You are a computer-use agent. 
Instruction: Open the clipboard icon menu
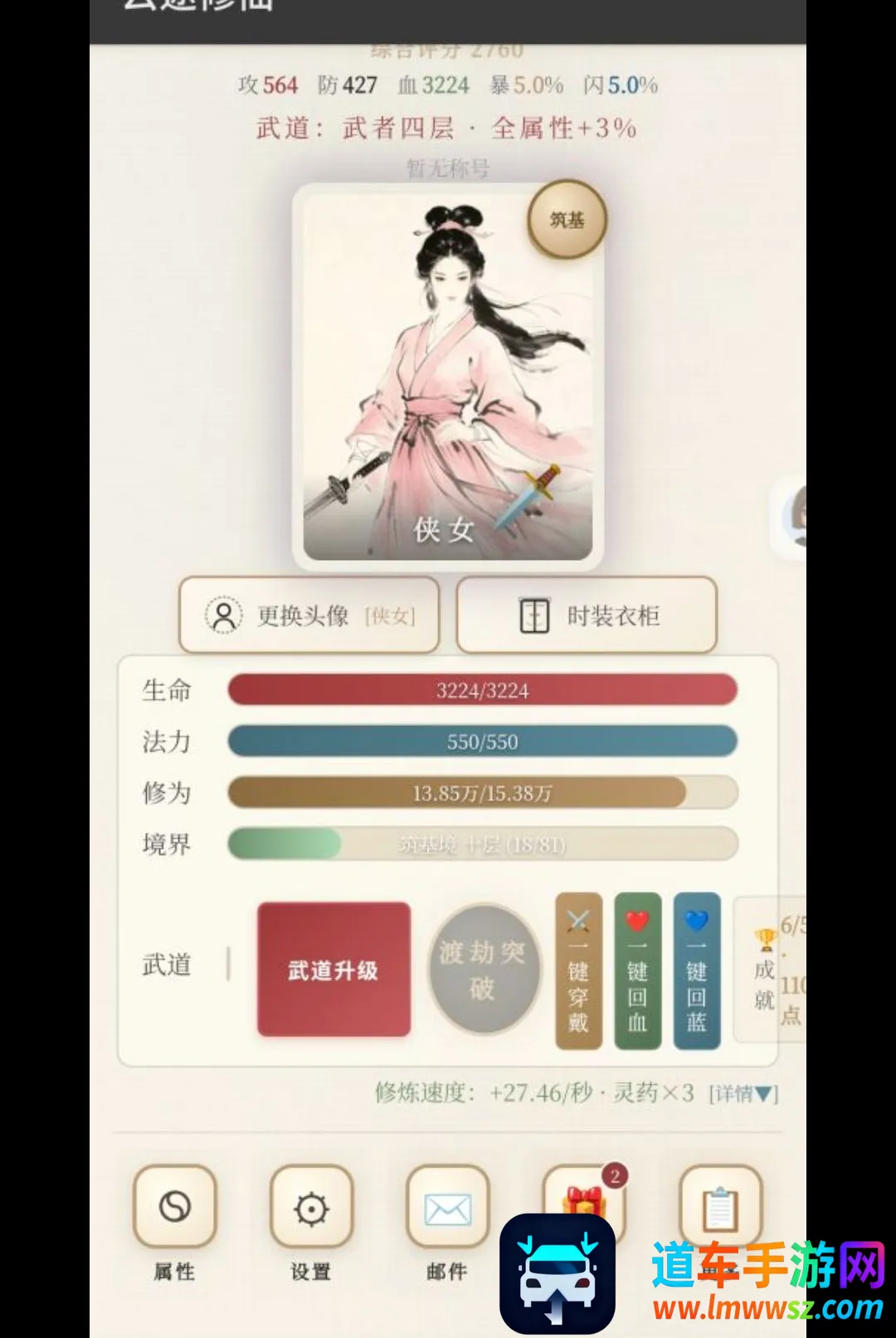(720, 1207)
